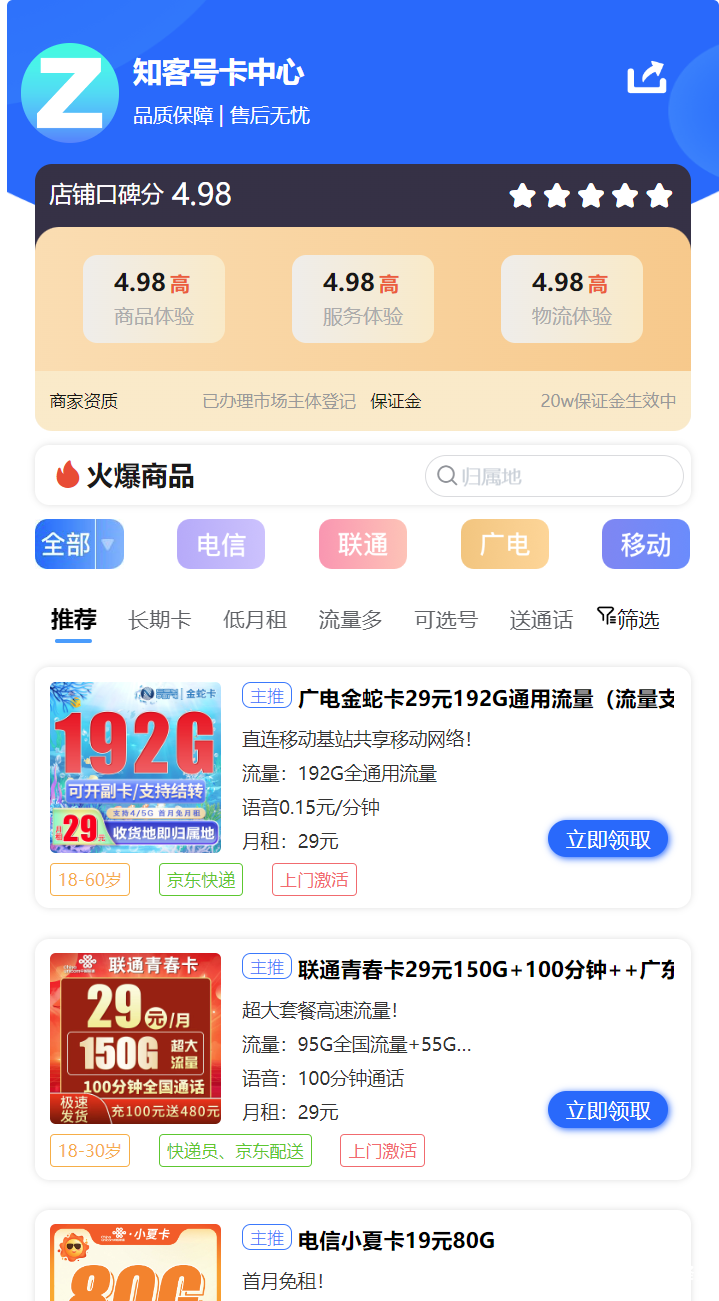Filter by 移动 carrier

(x=646, y=544)
